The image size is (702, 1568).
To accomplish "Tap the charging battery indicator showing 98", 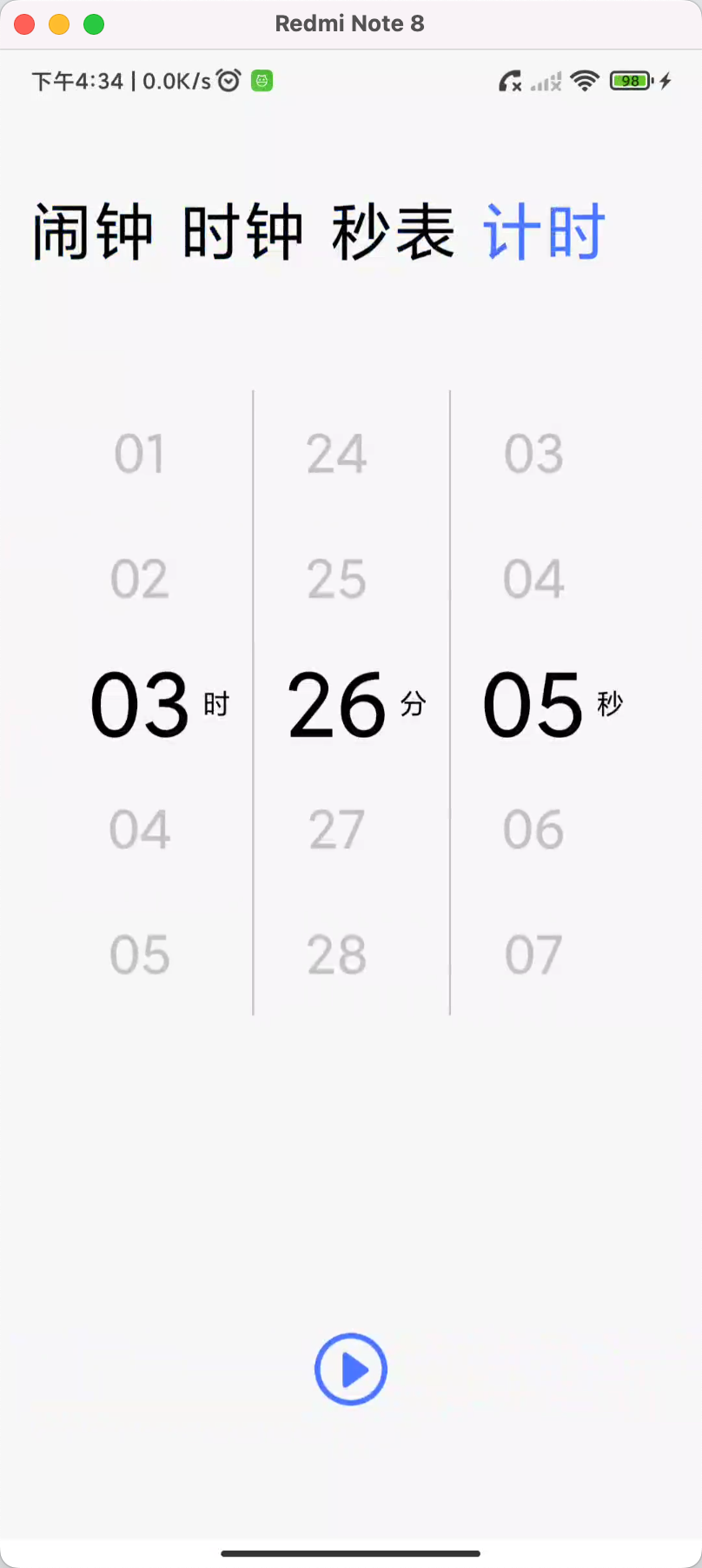I will coord(629,80).
